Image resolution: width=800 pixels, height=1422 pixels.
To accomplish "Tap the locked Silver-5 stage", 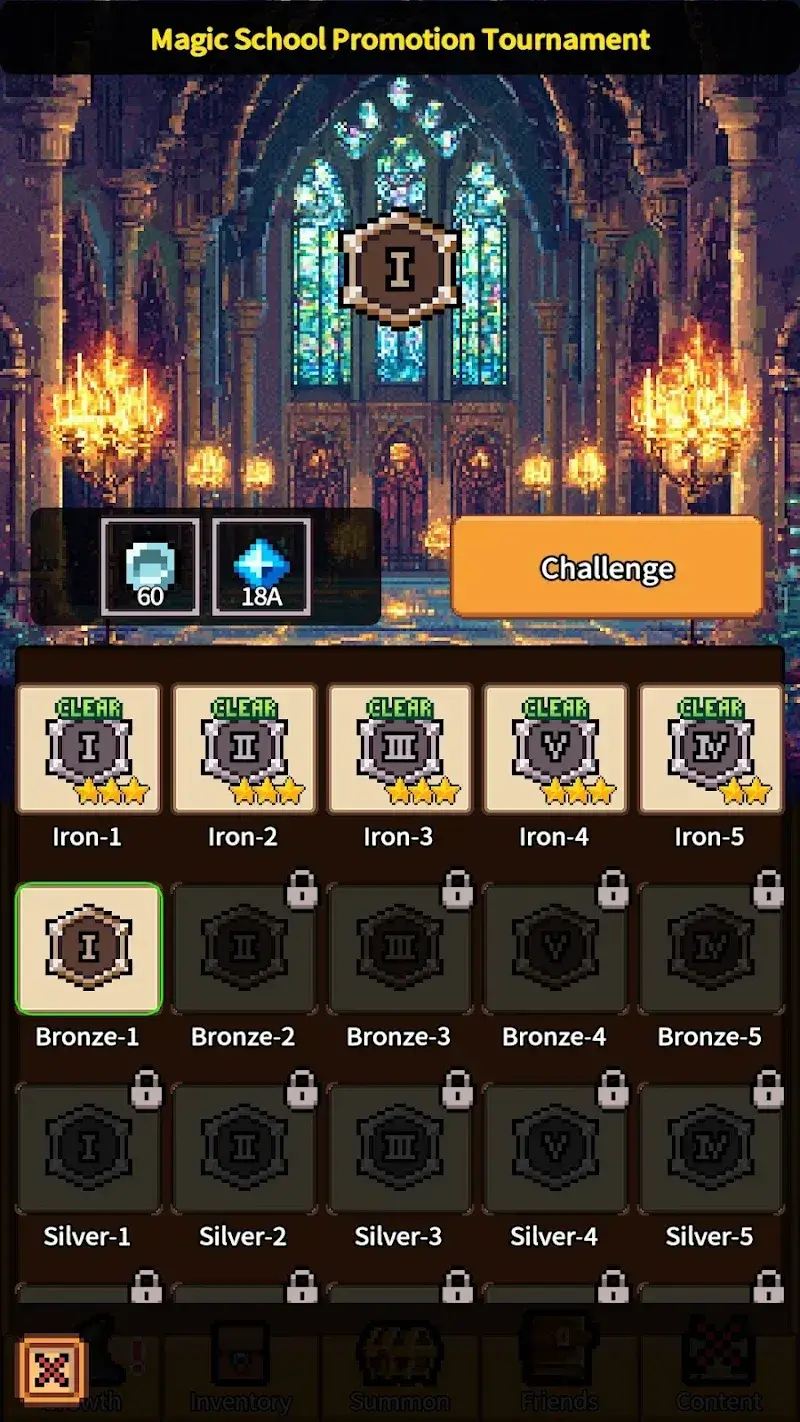I will 711,1148.
